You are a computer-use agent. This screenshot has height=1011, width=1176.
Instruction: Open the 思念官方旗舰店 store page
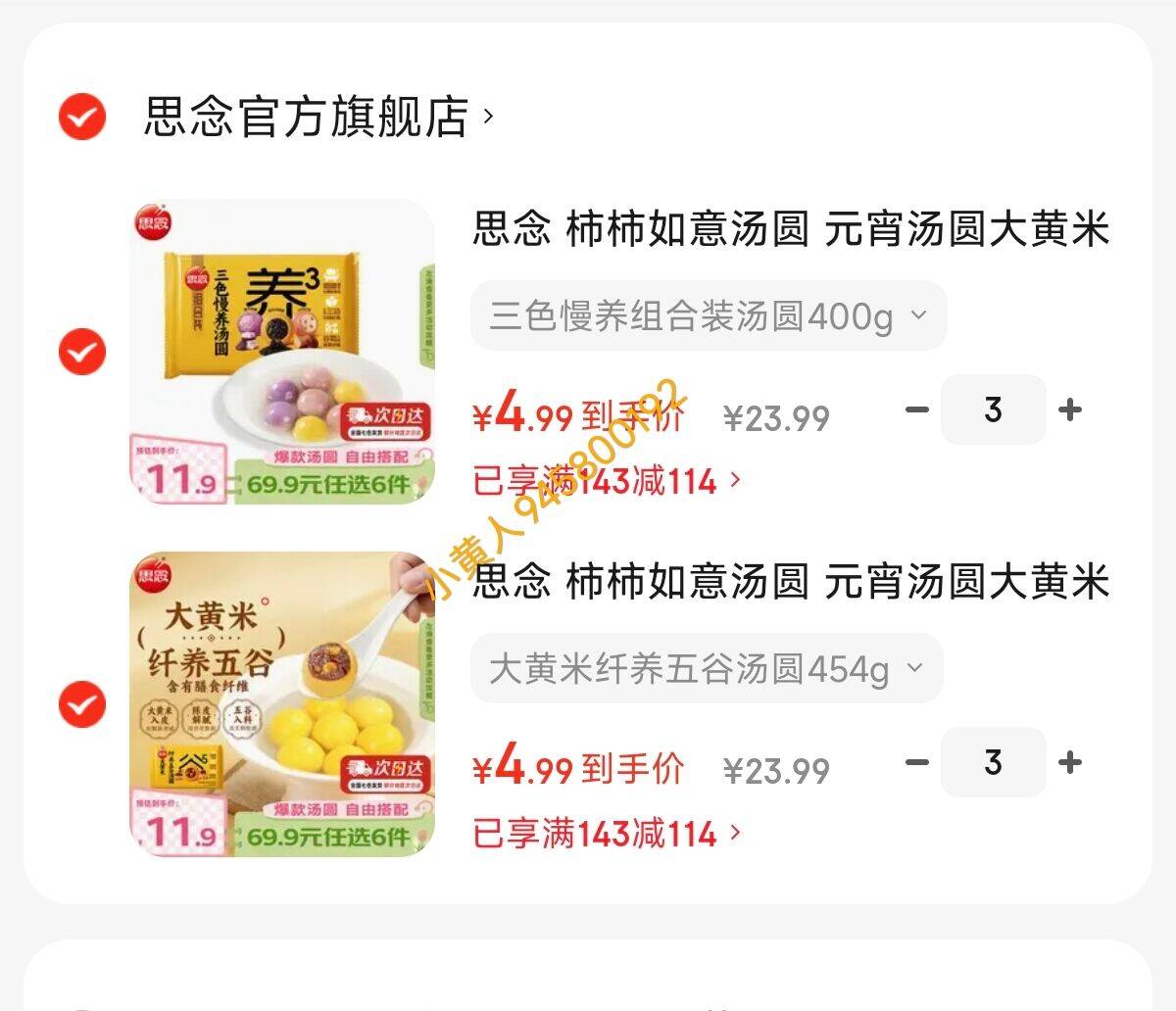318,118
